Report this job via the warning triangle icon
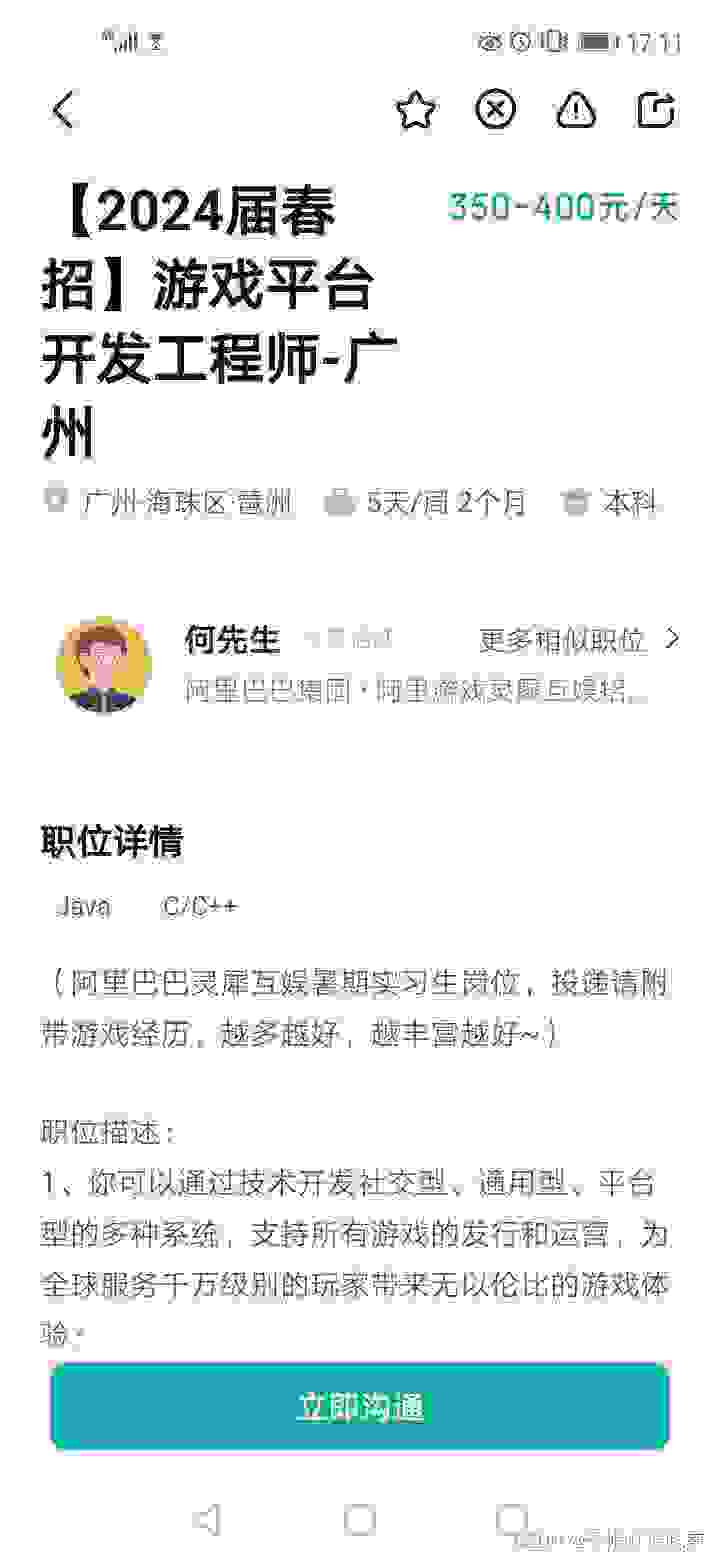 pos(576,109)
